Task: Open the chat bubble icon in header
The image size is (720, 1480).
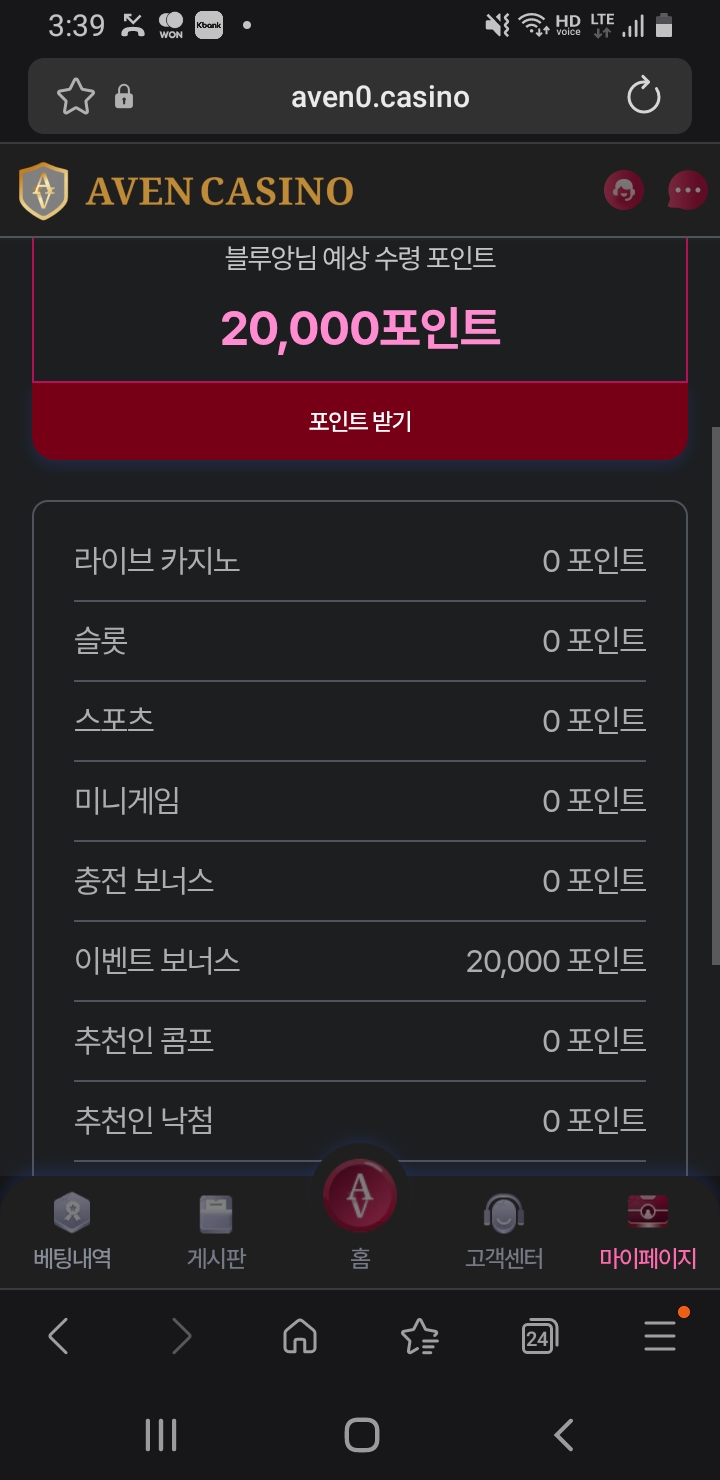Action: [x=686, y=190]
